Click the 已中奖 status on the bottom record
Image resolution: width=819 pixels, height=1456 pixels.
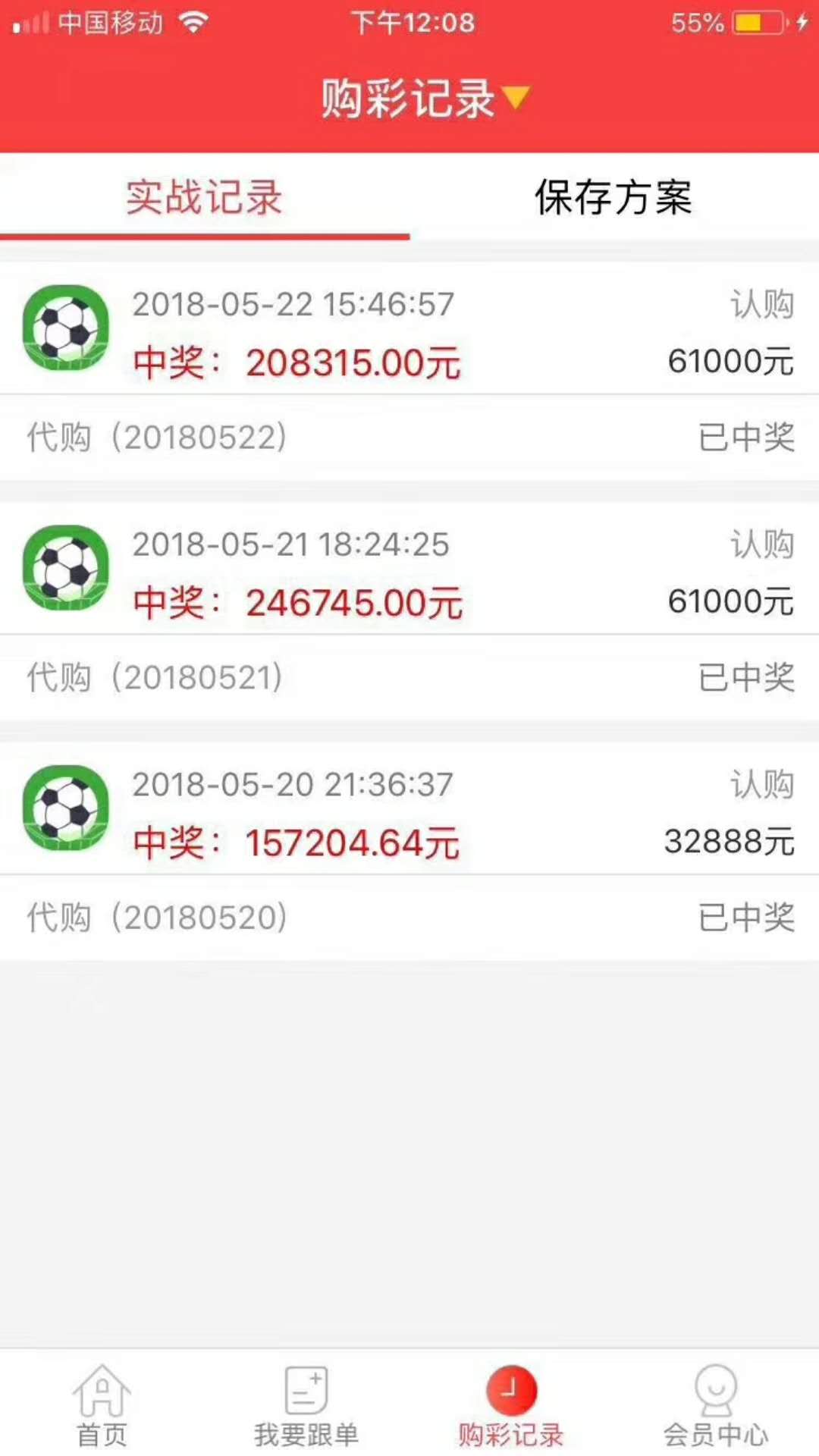(747, 918)
